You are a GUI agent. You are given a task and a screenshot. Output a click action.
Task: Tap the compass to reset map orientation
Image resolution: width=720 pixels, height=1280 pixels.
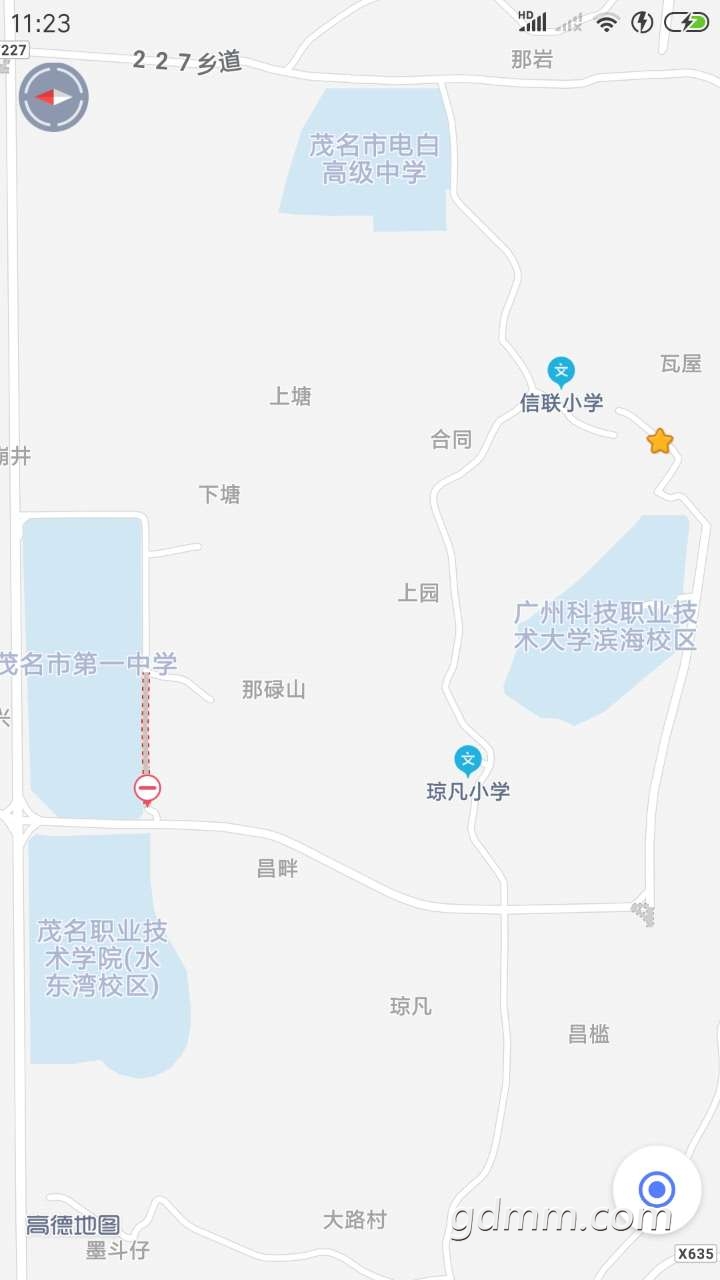point(54,97)
